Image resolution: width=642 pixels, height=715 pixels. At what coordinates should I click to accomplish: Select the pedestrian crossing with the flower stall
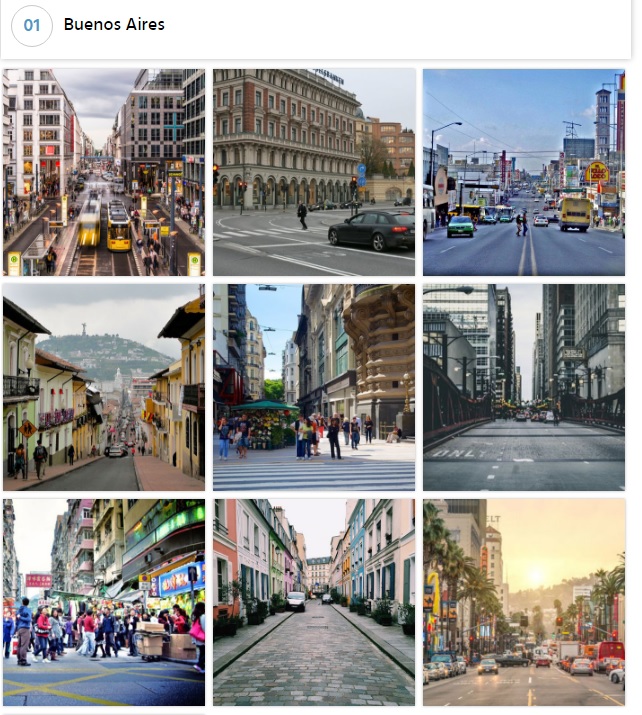314,387
